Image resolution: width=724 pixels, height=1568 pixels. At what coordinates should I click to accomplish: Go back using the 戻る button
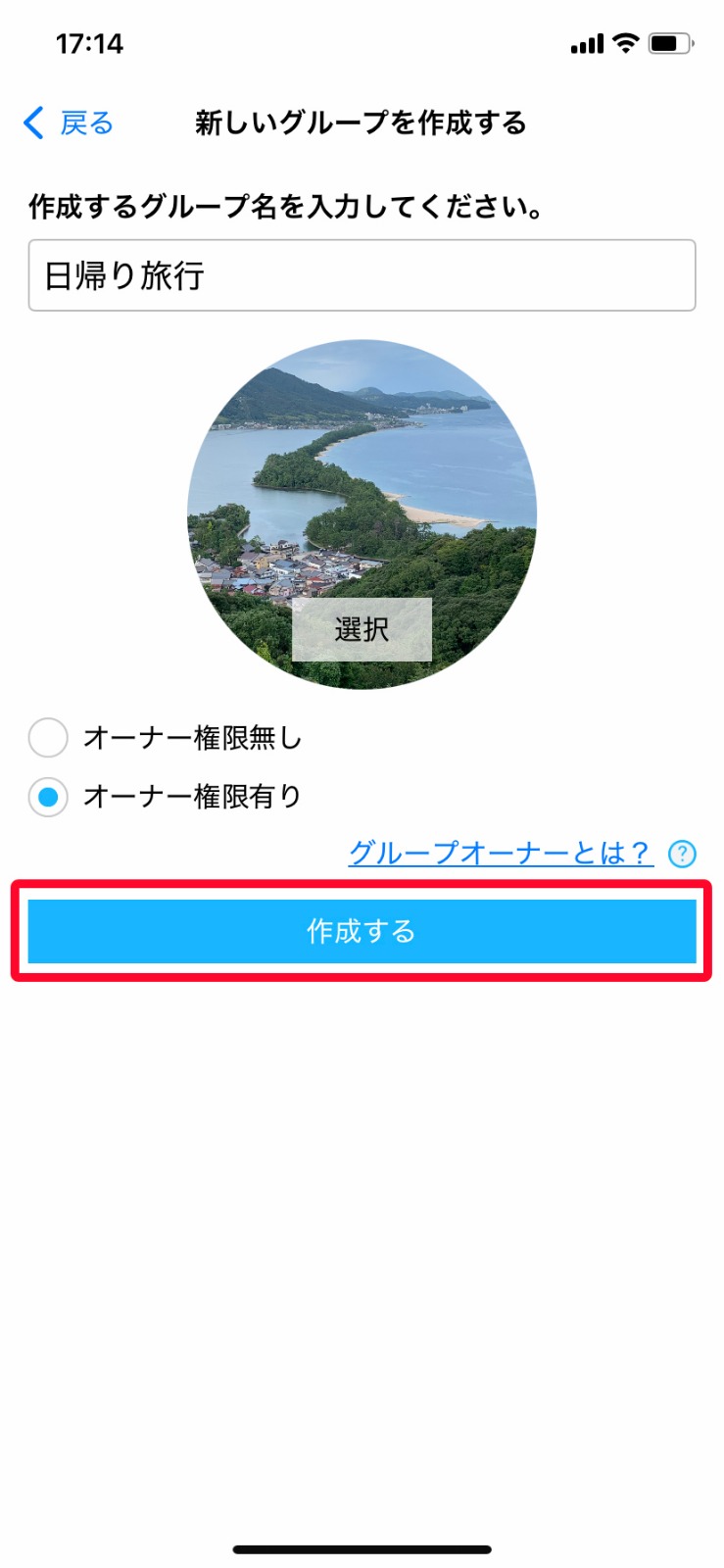tap(69, 123)
